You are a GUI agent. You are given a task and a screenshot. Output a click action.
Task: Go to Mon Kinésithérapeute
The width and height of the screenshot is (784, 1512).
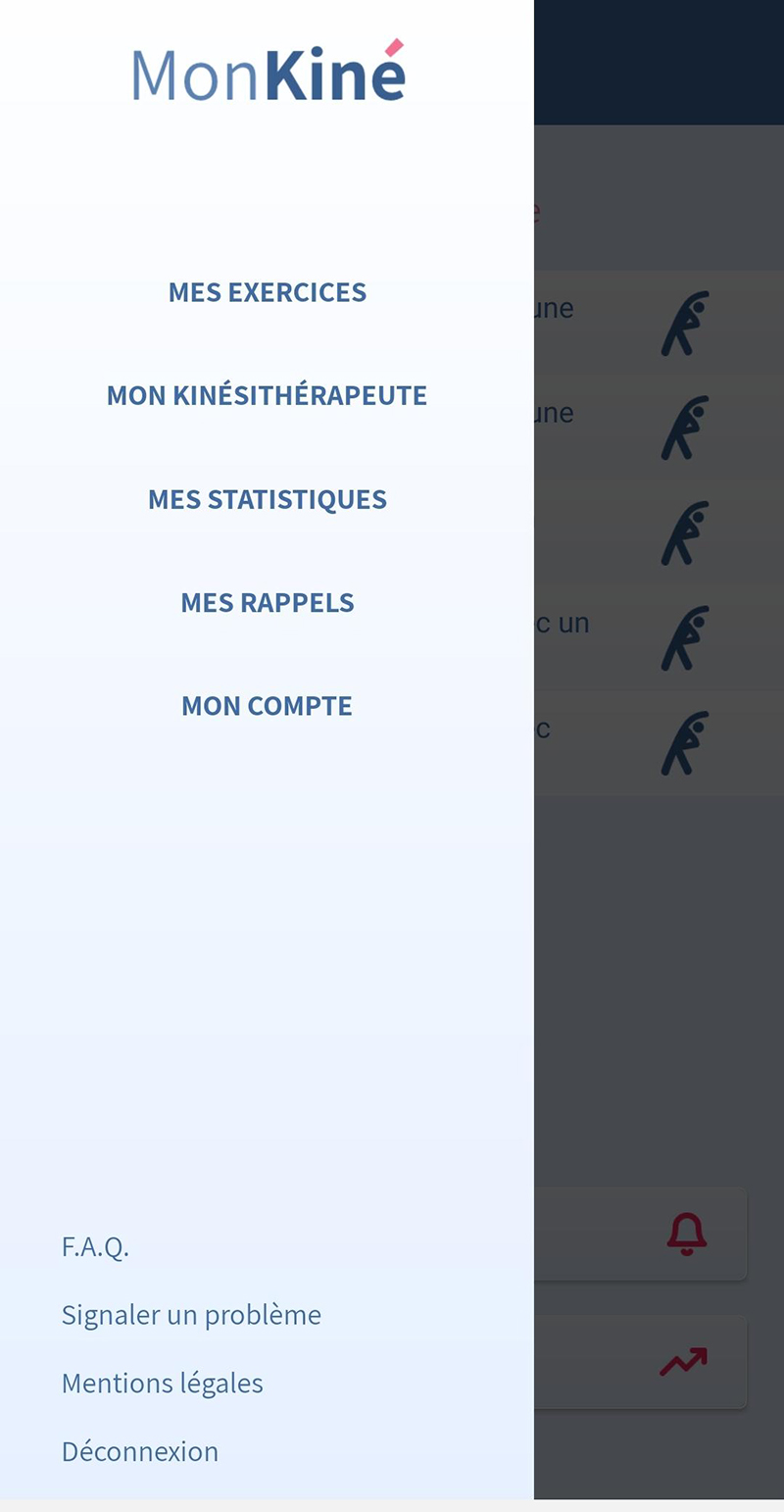[x=267, y=395]
